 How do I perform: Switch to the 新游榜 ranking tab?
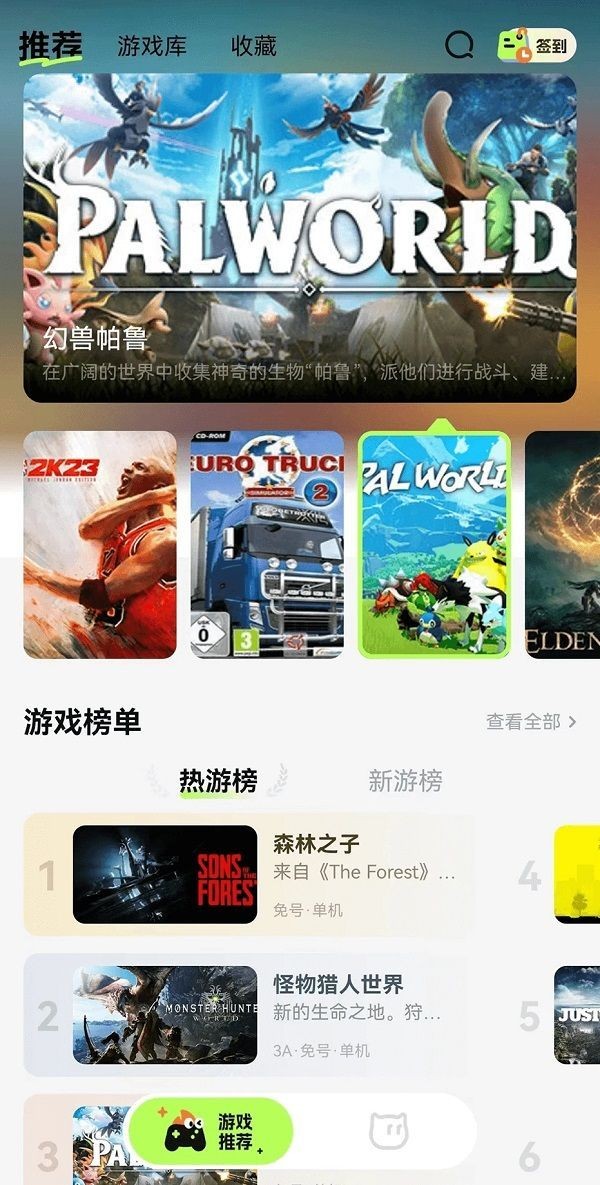[x=405, y=781]
